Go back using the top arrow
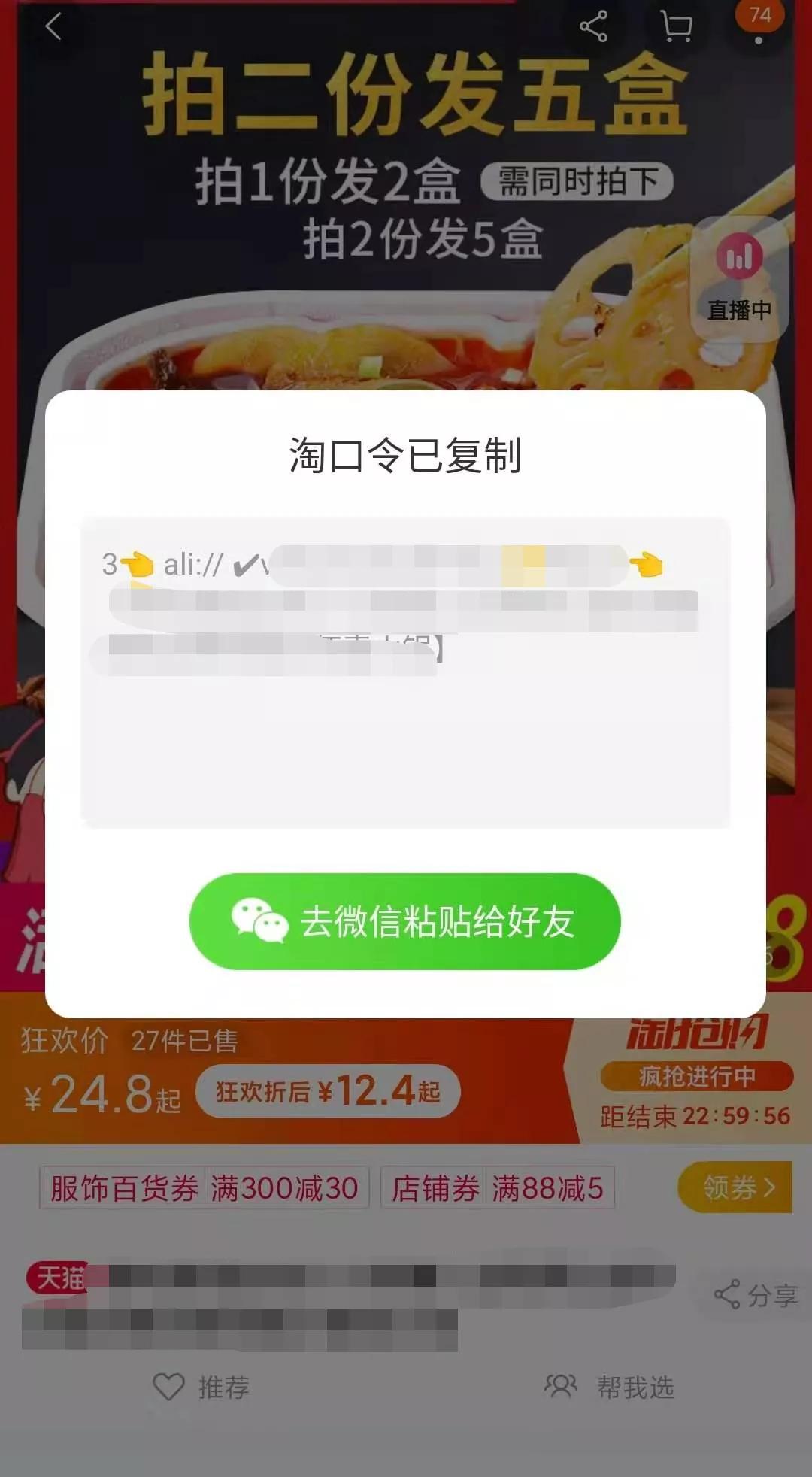 point(53,28)
